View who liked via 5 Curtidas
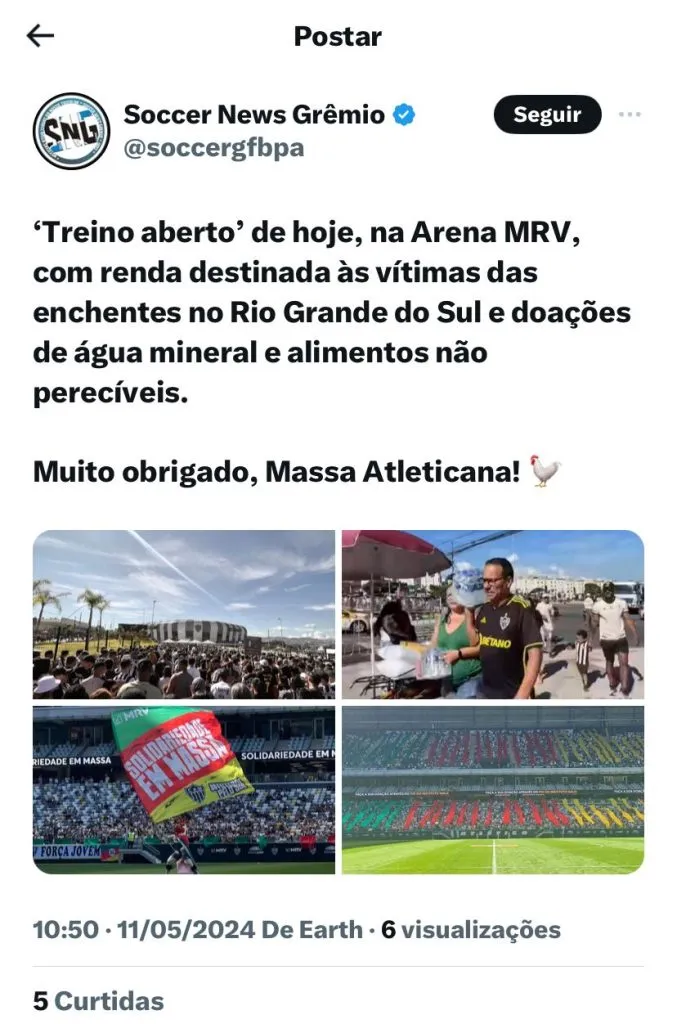Viewport: 677px width, 1024px height. tap(98, 1000)
